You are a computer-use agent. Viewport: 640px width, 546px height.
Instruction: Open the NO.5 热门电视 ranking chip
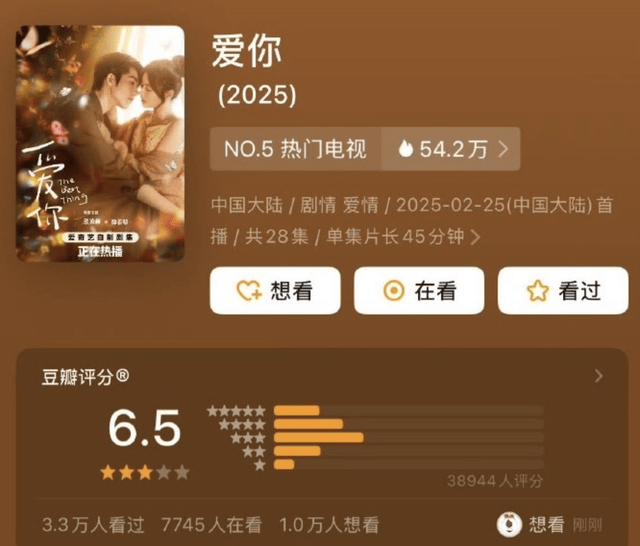tap(295, 149)
